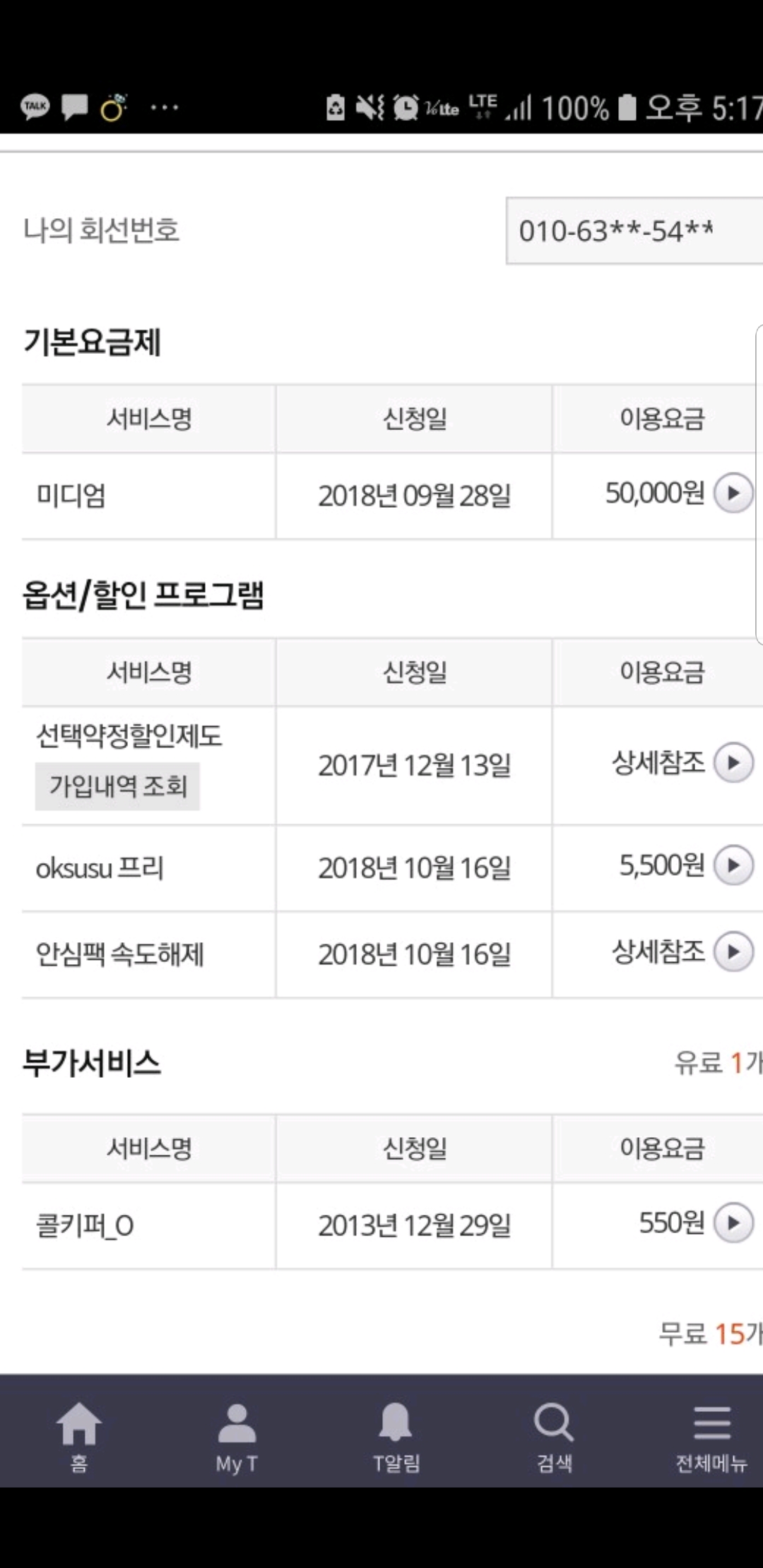The height and width of the screenshot is (1568, 763).
Task: Open details arrow for 선택약정할인제도
Action: (733, 763)
